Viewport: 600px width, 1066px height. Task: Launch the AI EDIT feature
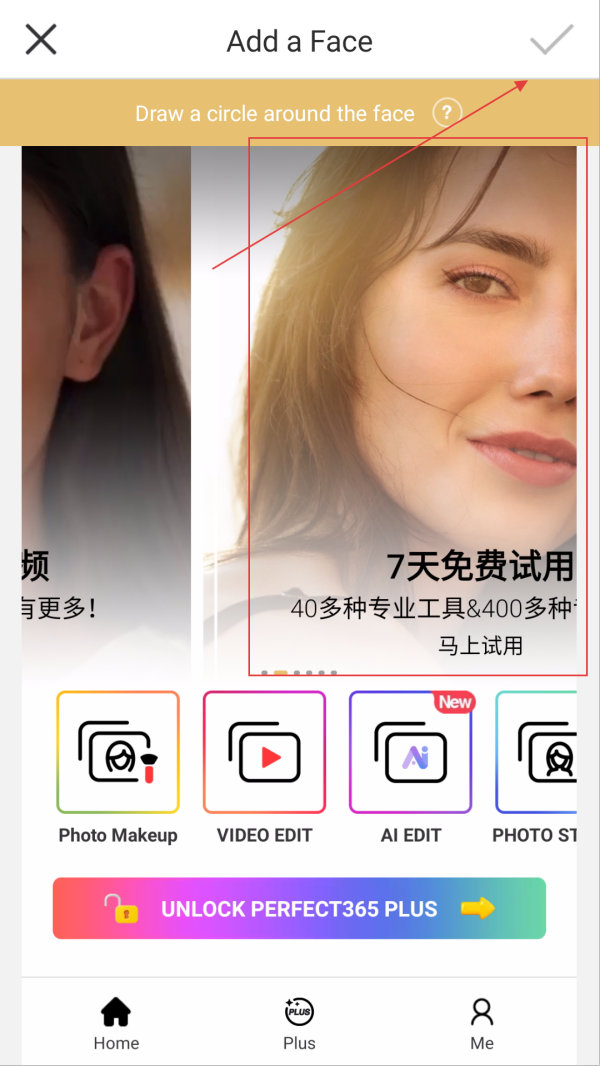click(x=410, y=752)
